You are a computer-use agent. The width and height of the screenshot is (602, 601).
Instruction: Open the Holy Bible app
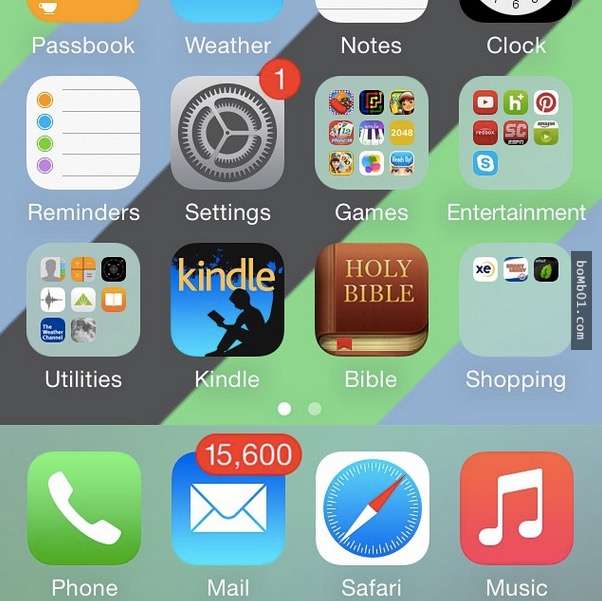click(372, 300)
